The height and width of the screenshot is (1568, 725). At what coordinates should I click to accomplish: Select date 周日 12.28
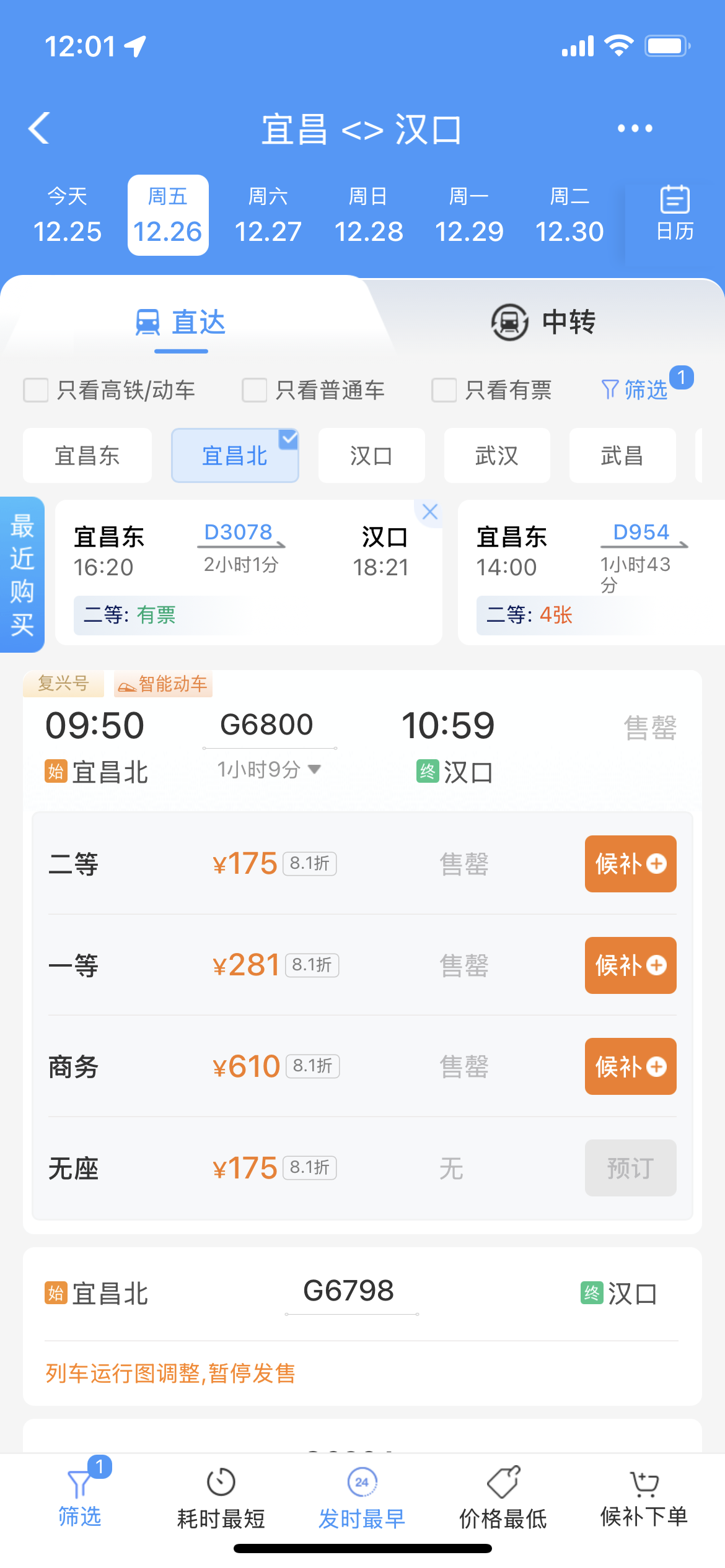(369, 215)
